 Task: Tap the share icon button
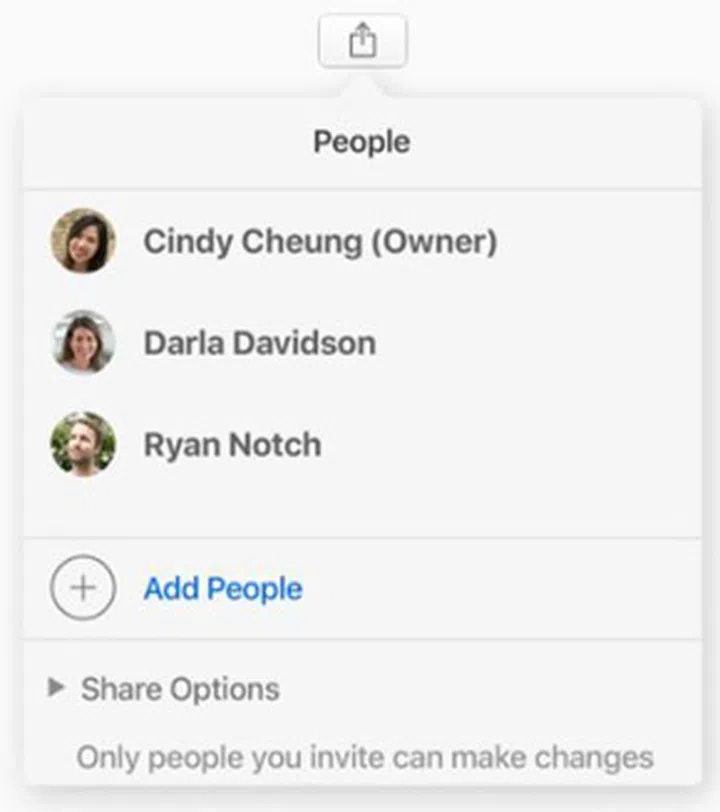pyautogui.click(x=362, y=42)
